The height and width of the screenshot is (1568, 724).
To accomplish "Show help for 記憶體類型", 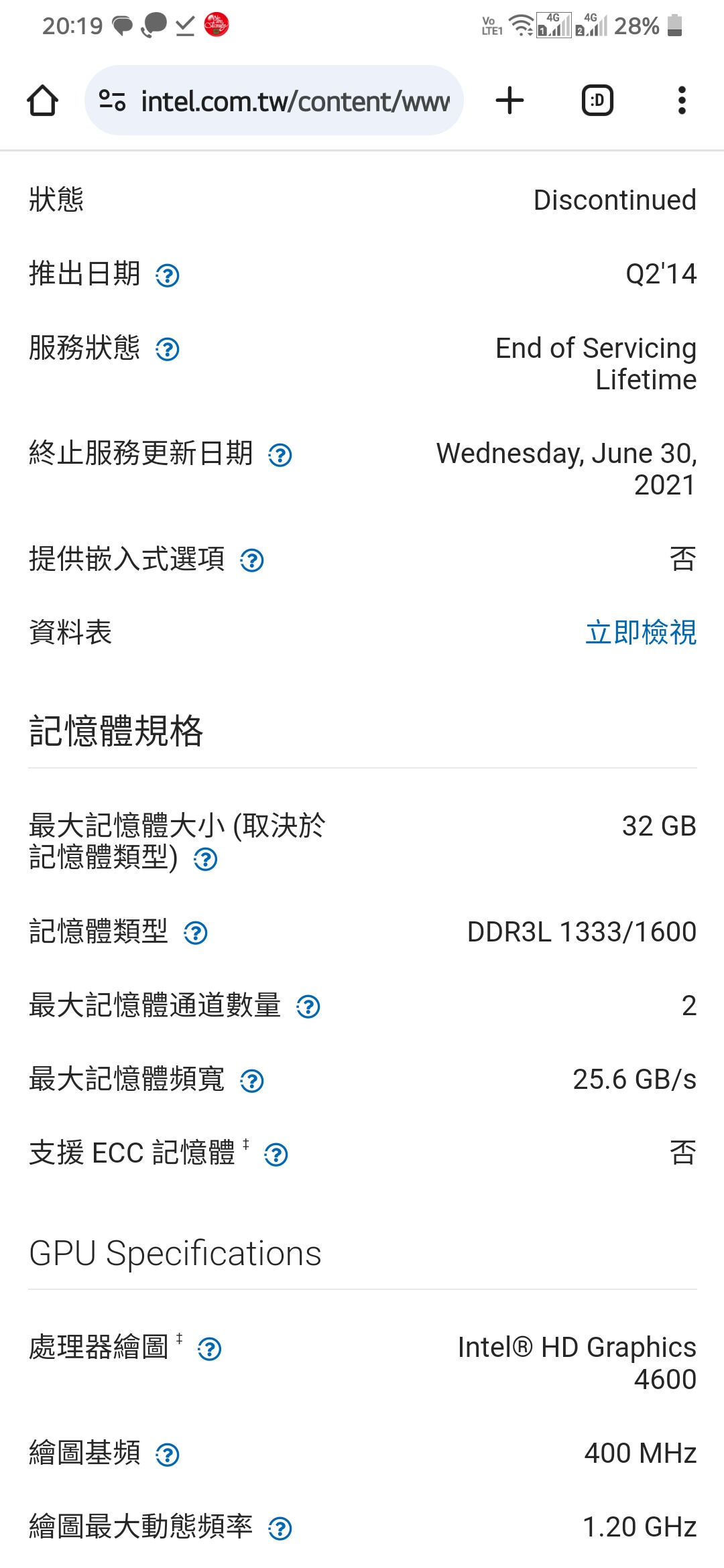I will 196,933.
